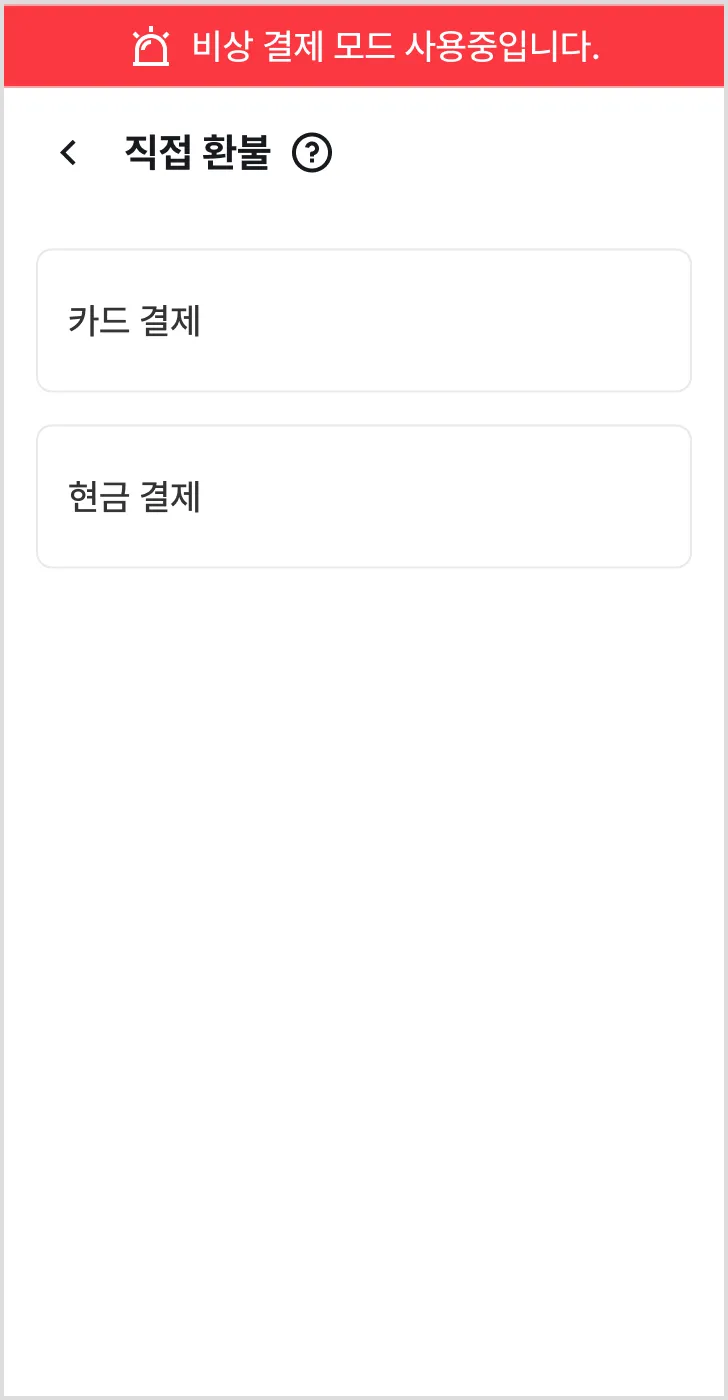The height and width of the screenshot is (1400, 728).
Task: Select 카드 결제 refund option
Action: point(364,320)
